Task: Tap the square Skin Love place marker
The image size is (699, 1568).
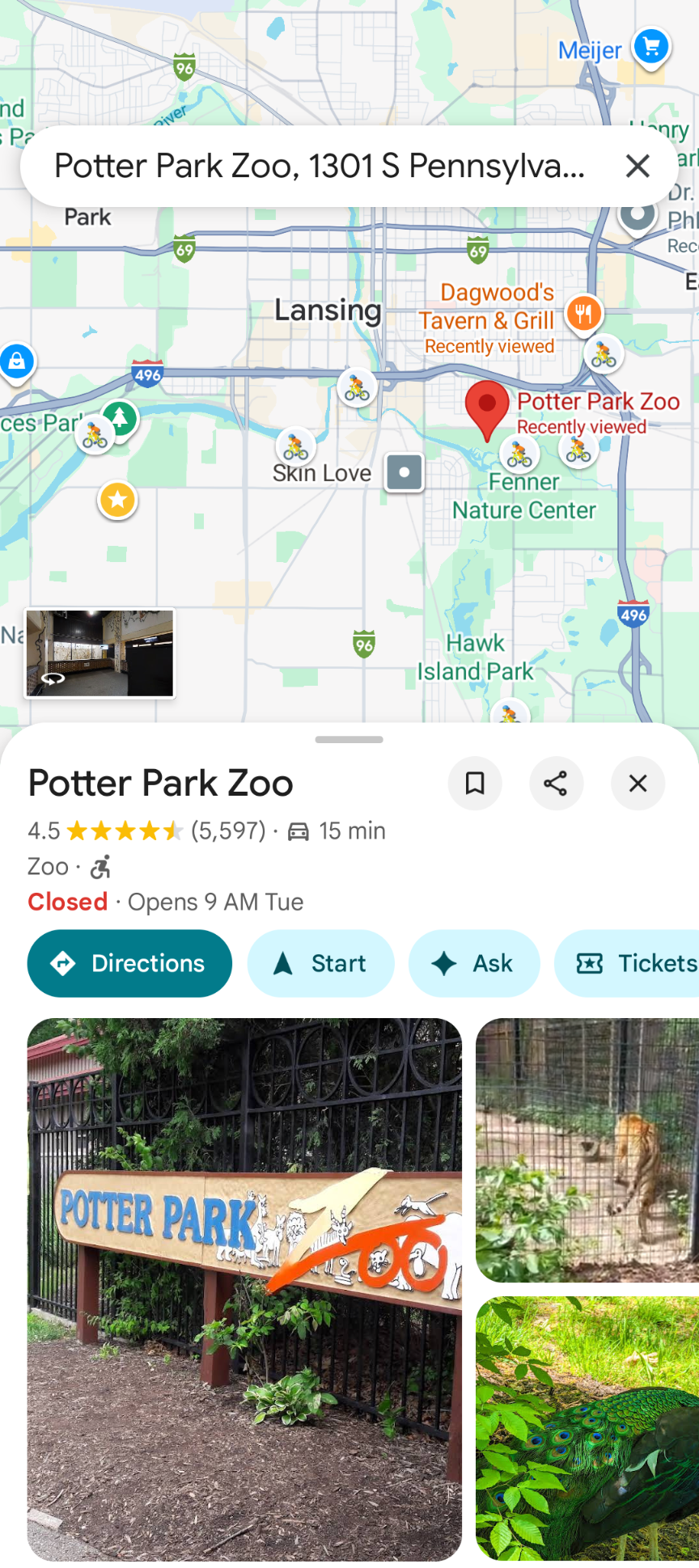Action: tap(404, 472)
